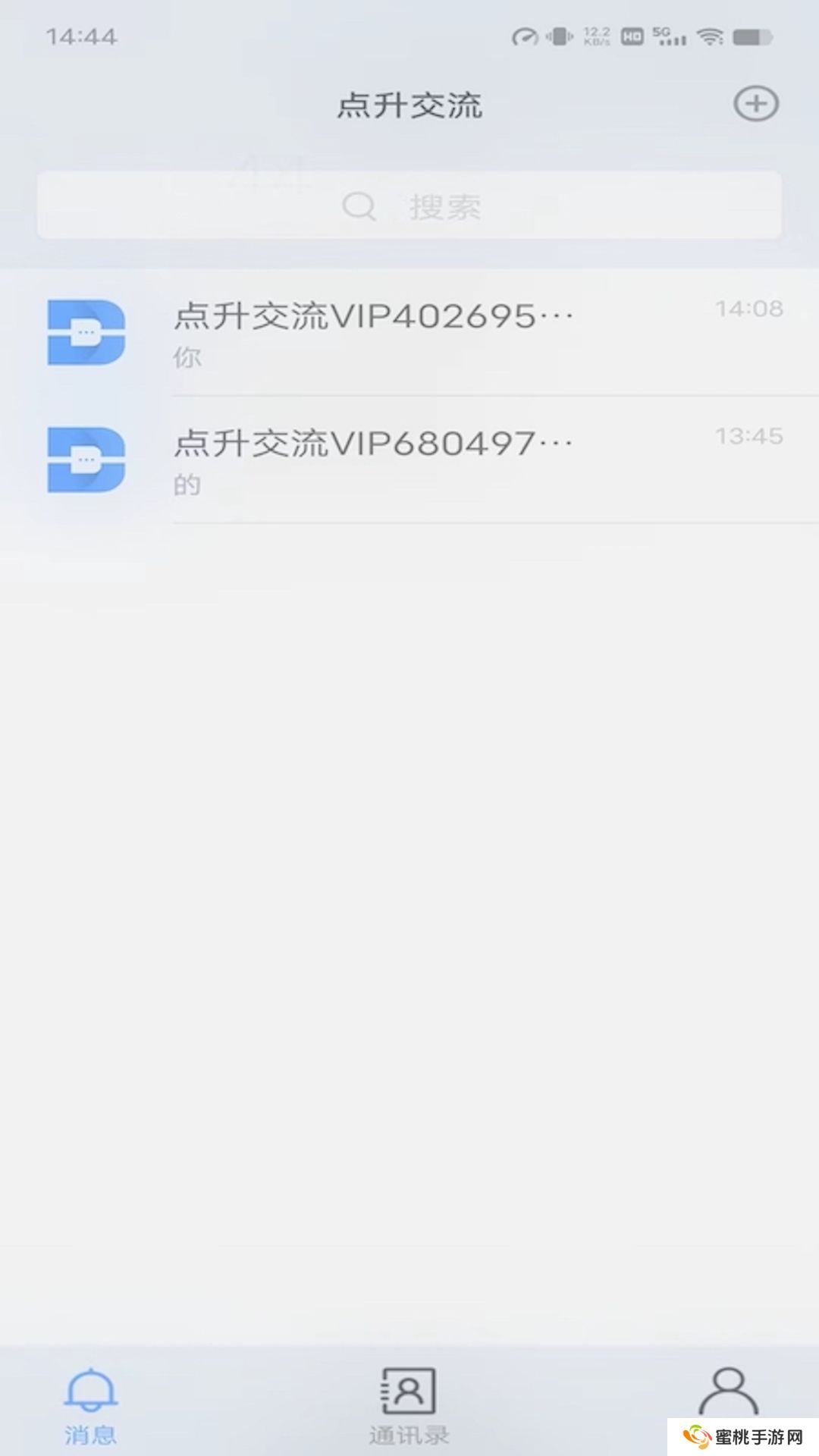Open the plus icon to add new chat

755,104
